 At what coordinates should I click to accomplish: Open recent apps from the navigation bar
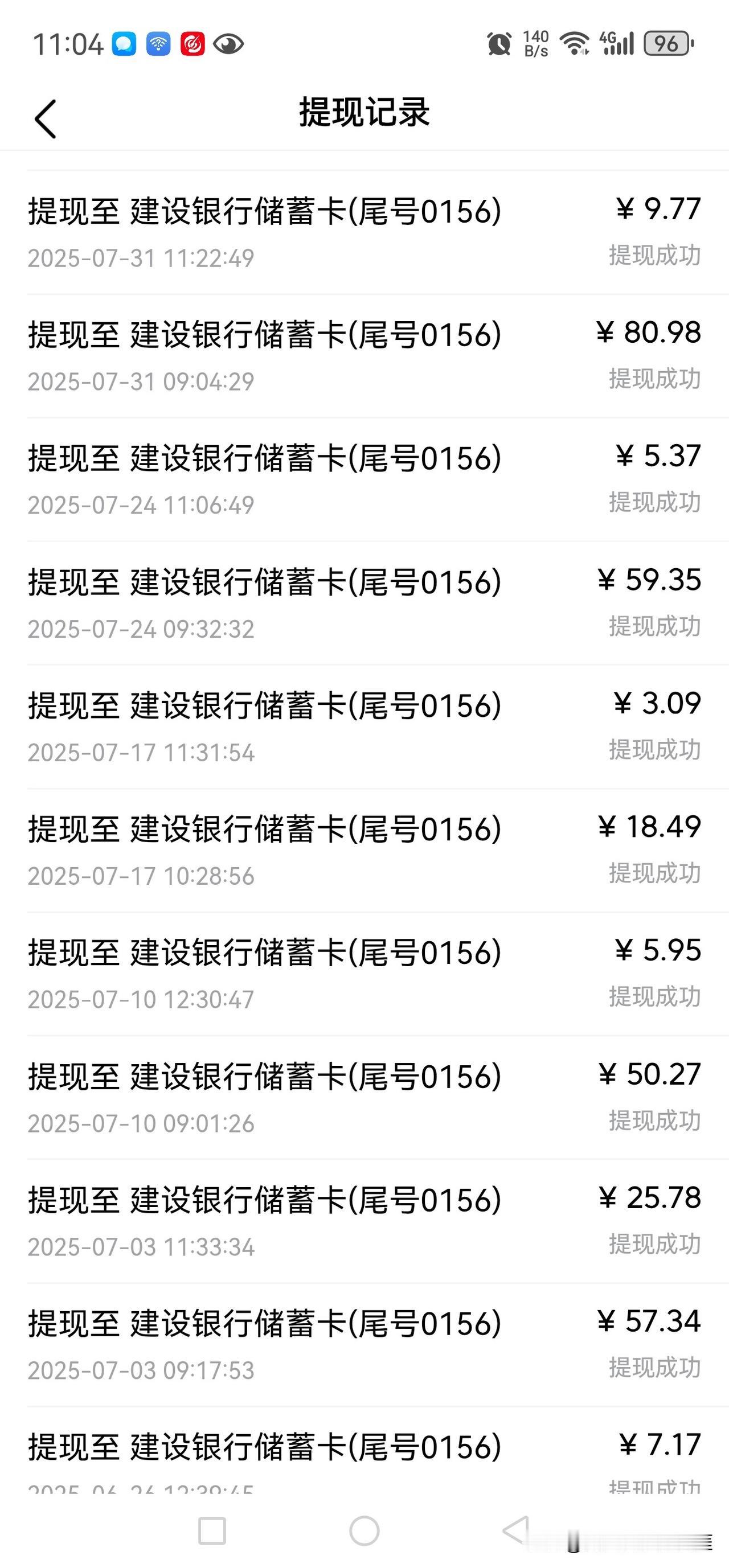coord(212,1531)
